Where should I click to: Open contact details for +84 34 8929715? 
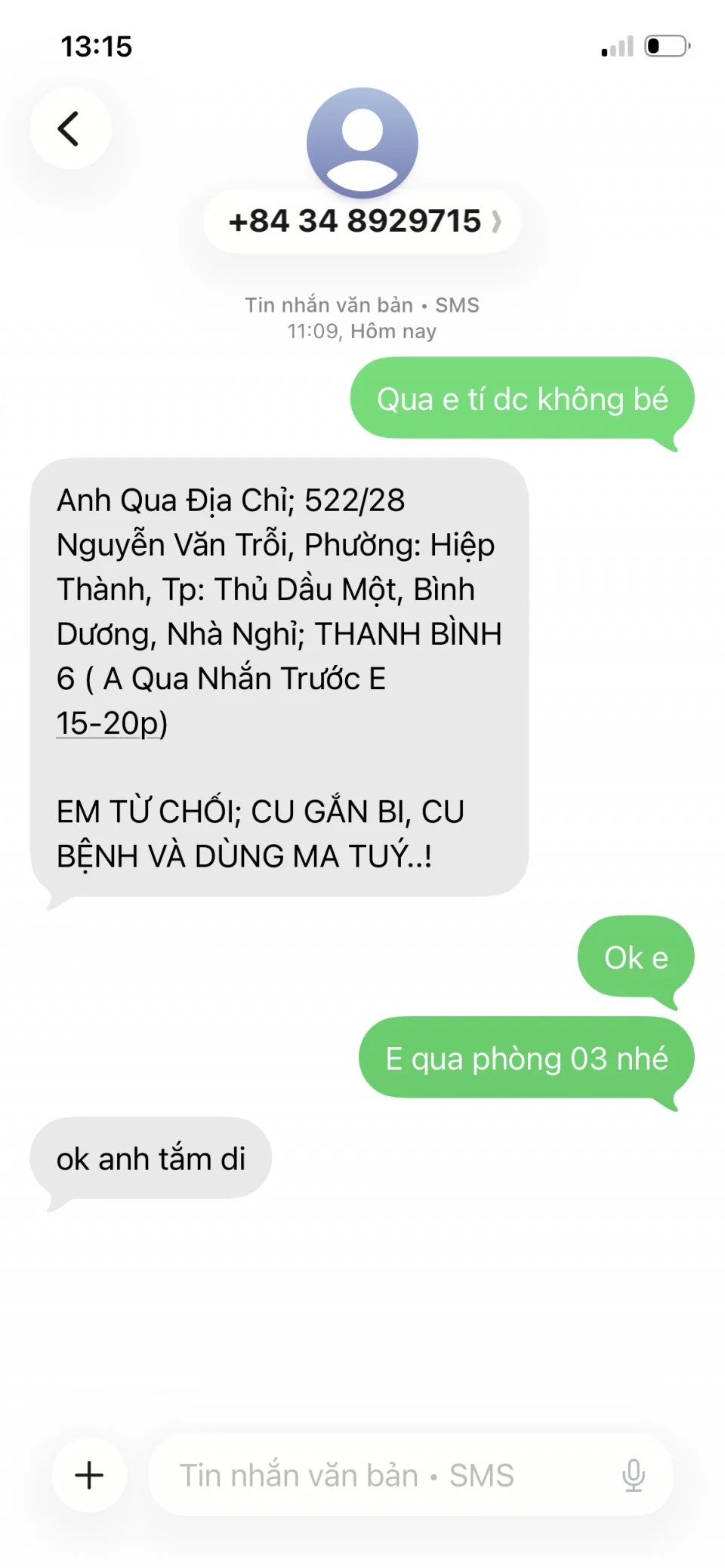pos(362,221)
